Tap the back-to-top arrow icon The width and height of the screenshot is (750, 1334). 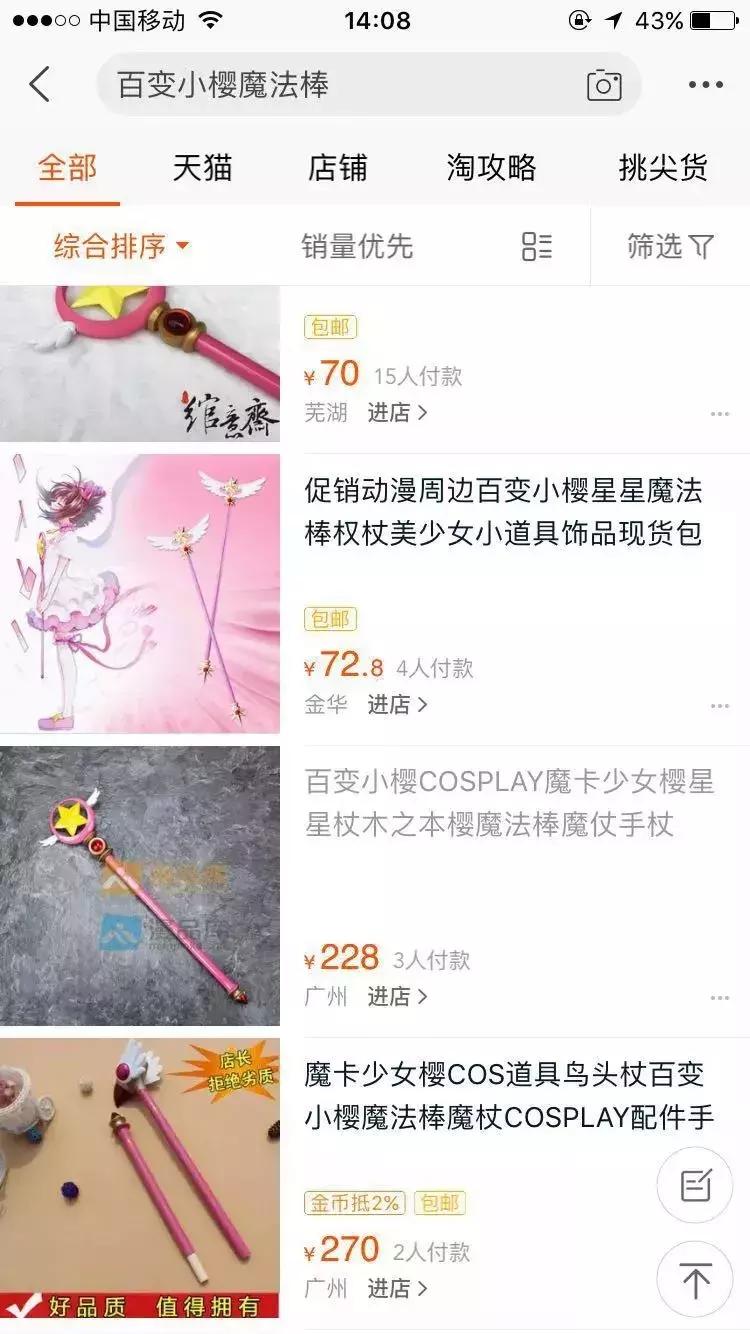click(694, 1279)
